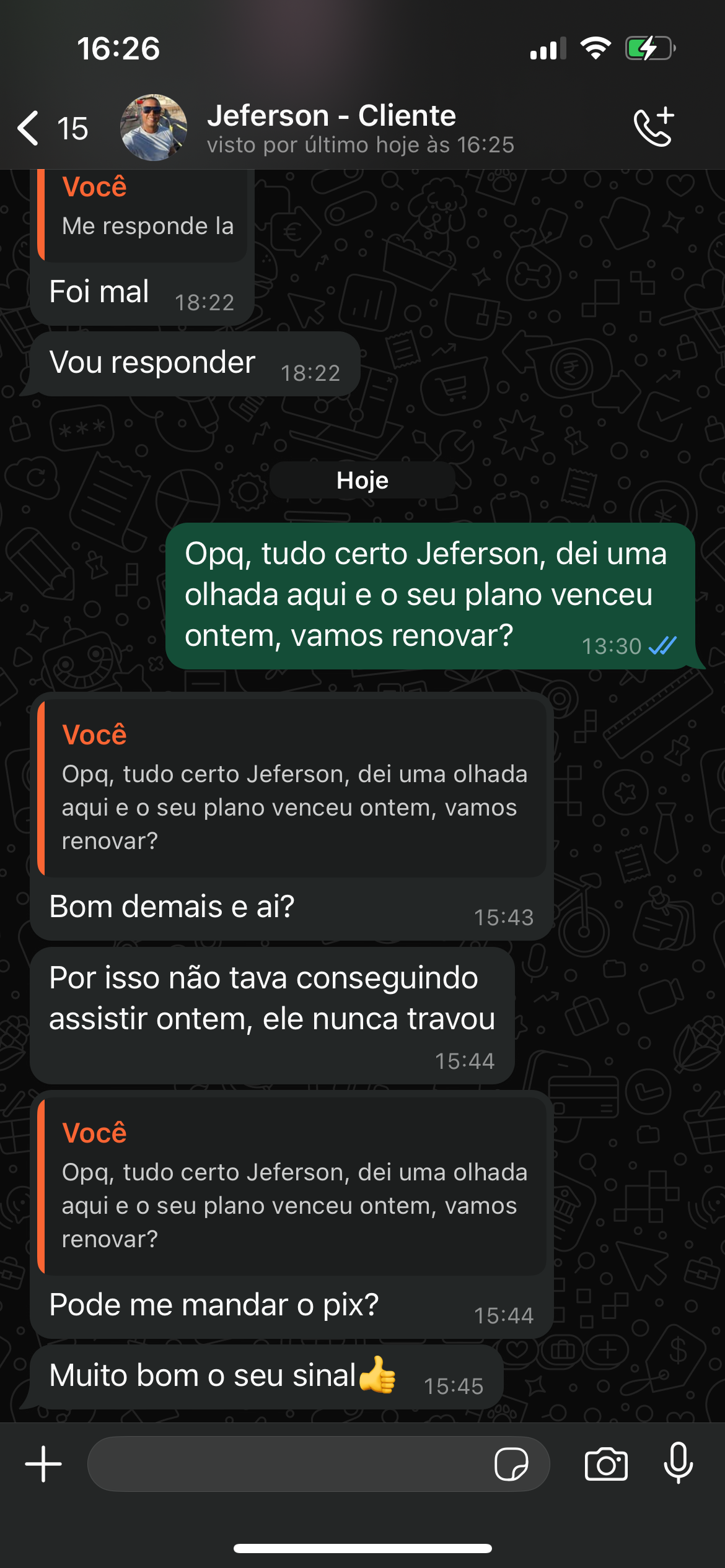The image size is (725, 1568).
Task: Open the sticker picker
Action: [511, 1464]
